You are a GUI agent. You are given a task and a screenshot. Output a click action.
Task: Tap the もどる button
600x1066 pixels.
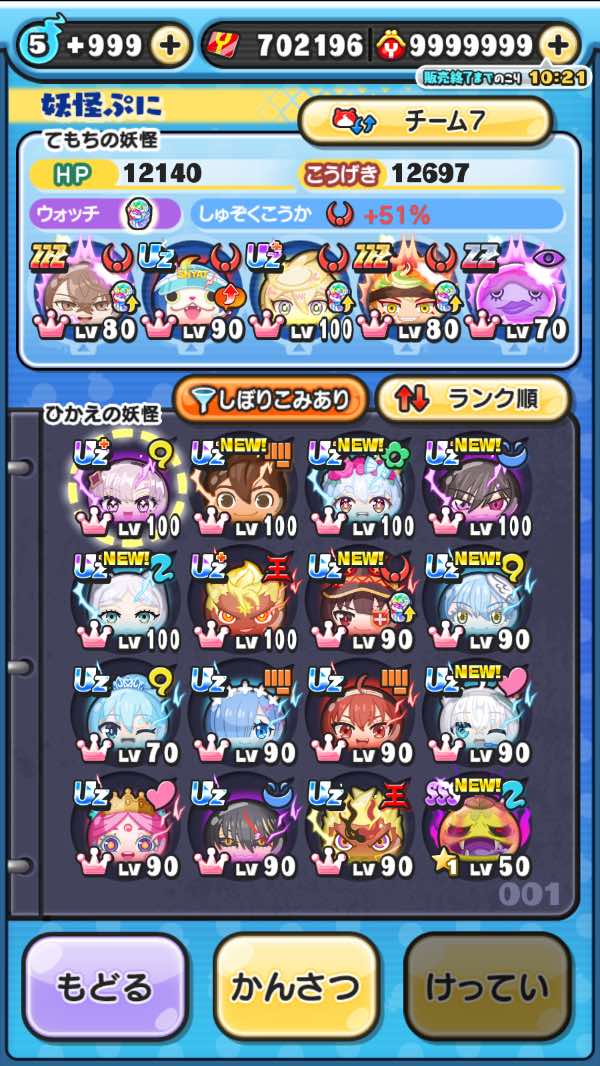click(105, 987)
